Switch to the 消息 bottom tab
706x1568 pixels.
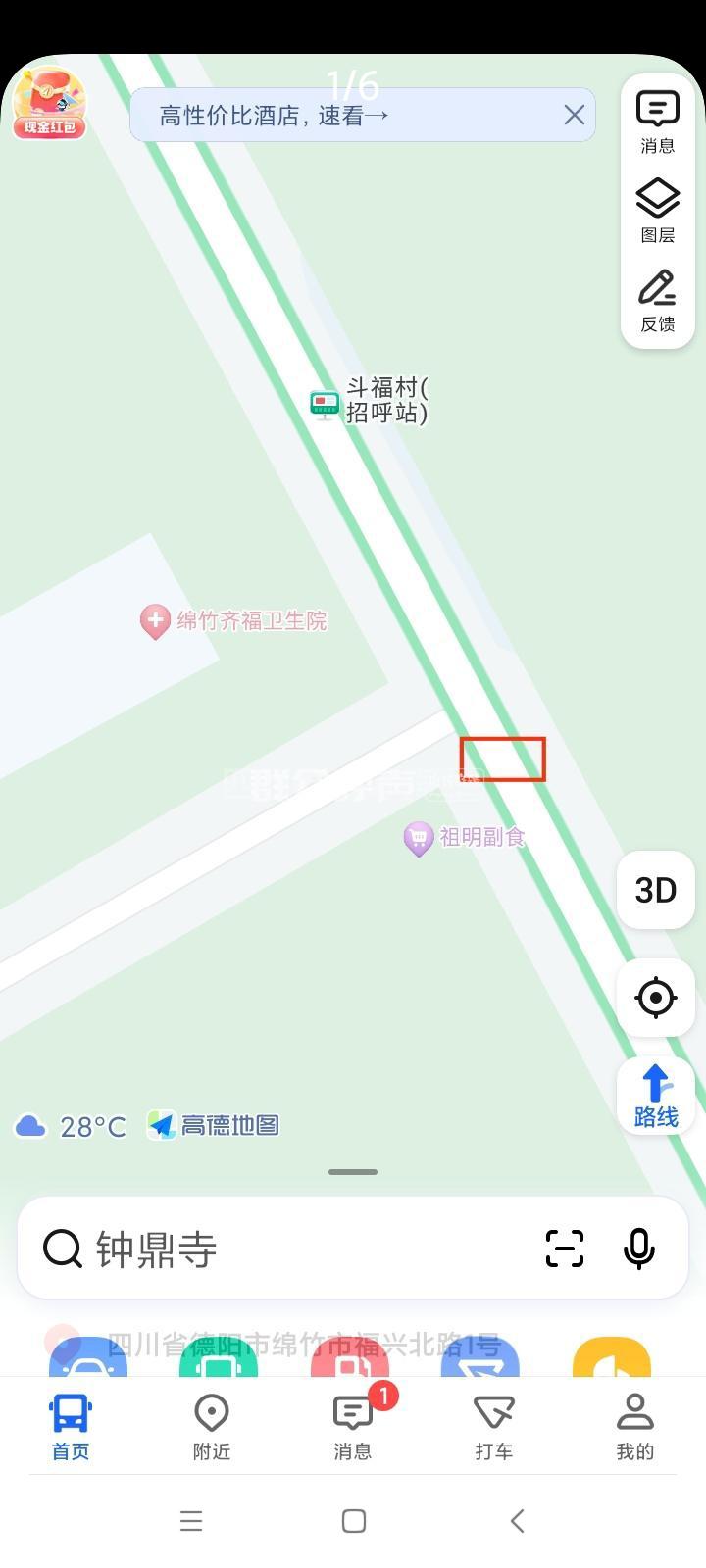click(353, 1427)
